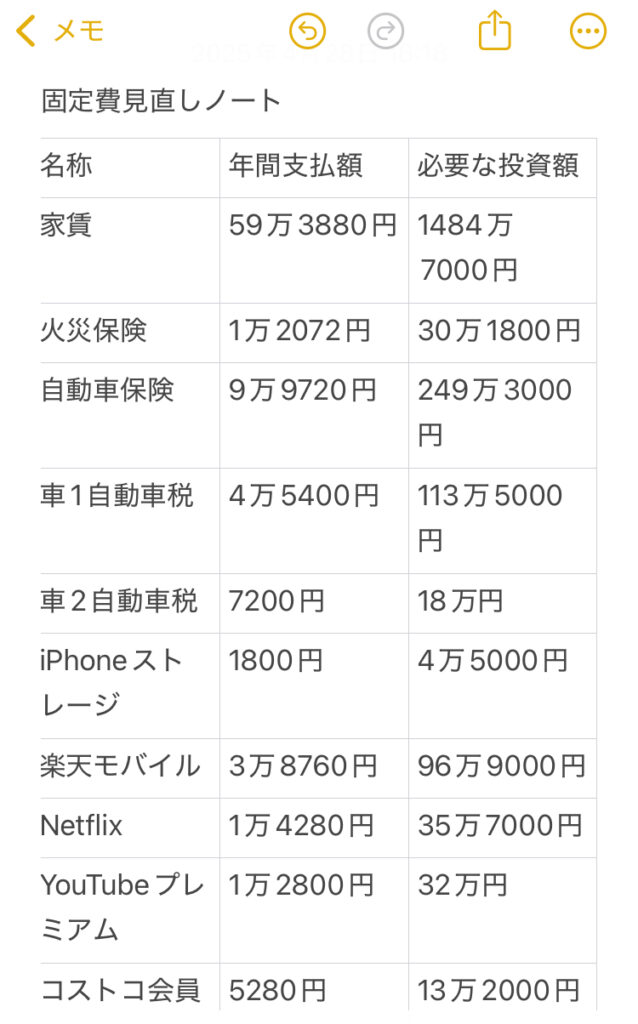
Task: Undo the last edit
Action: [x=308, y=31]
